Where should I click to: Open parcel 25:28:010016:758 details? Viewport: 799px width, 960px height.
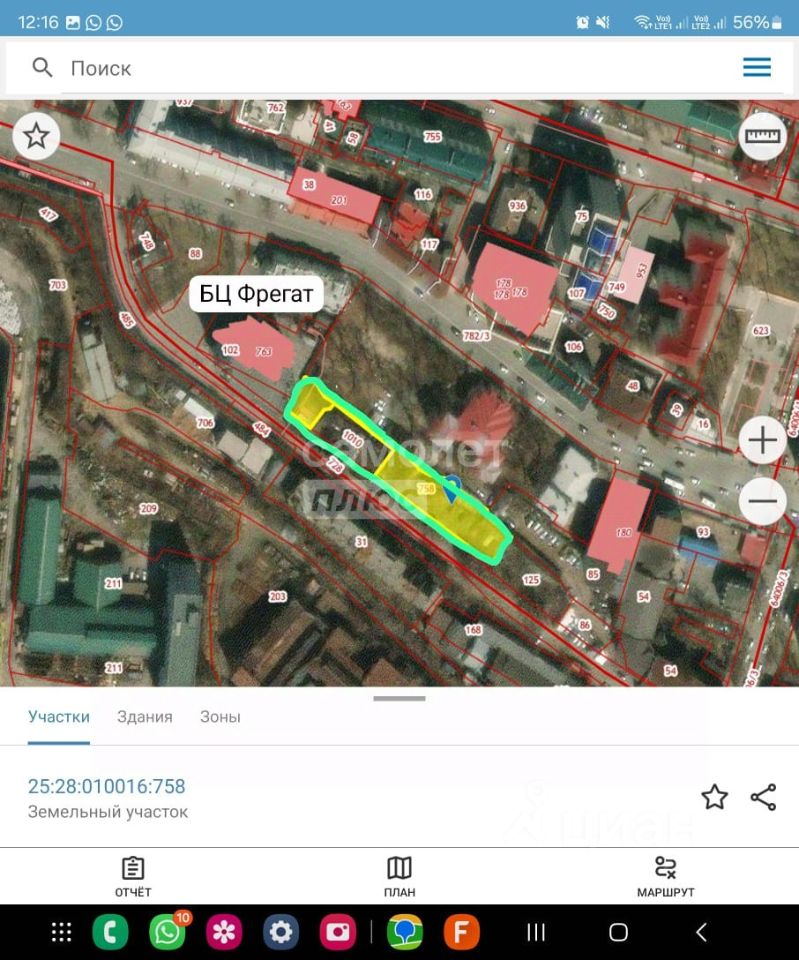107,787
